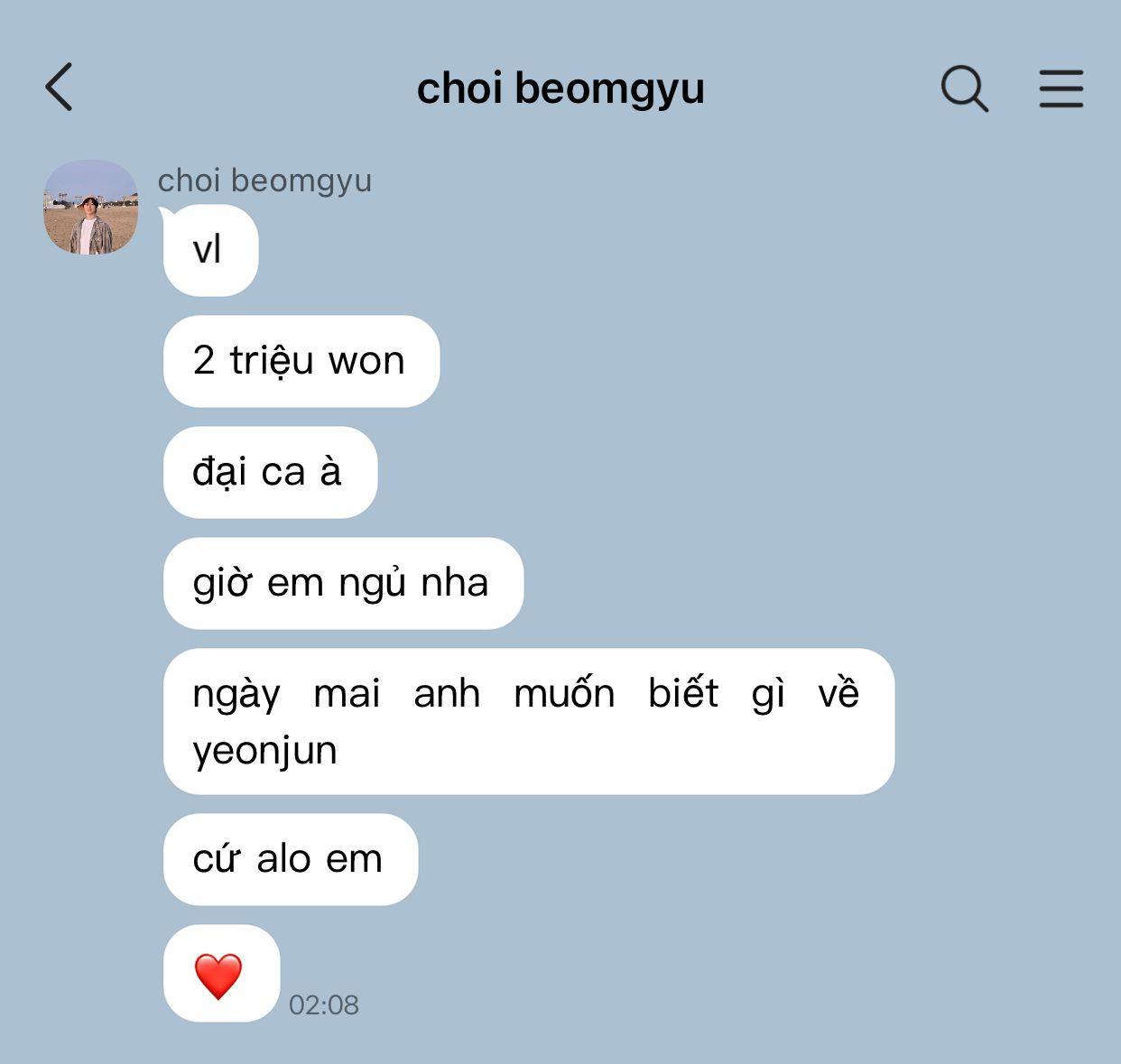Go back from the choi beomgyu chat

point(59,88)
